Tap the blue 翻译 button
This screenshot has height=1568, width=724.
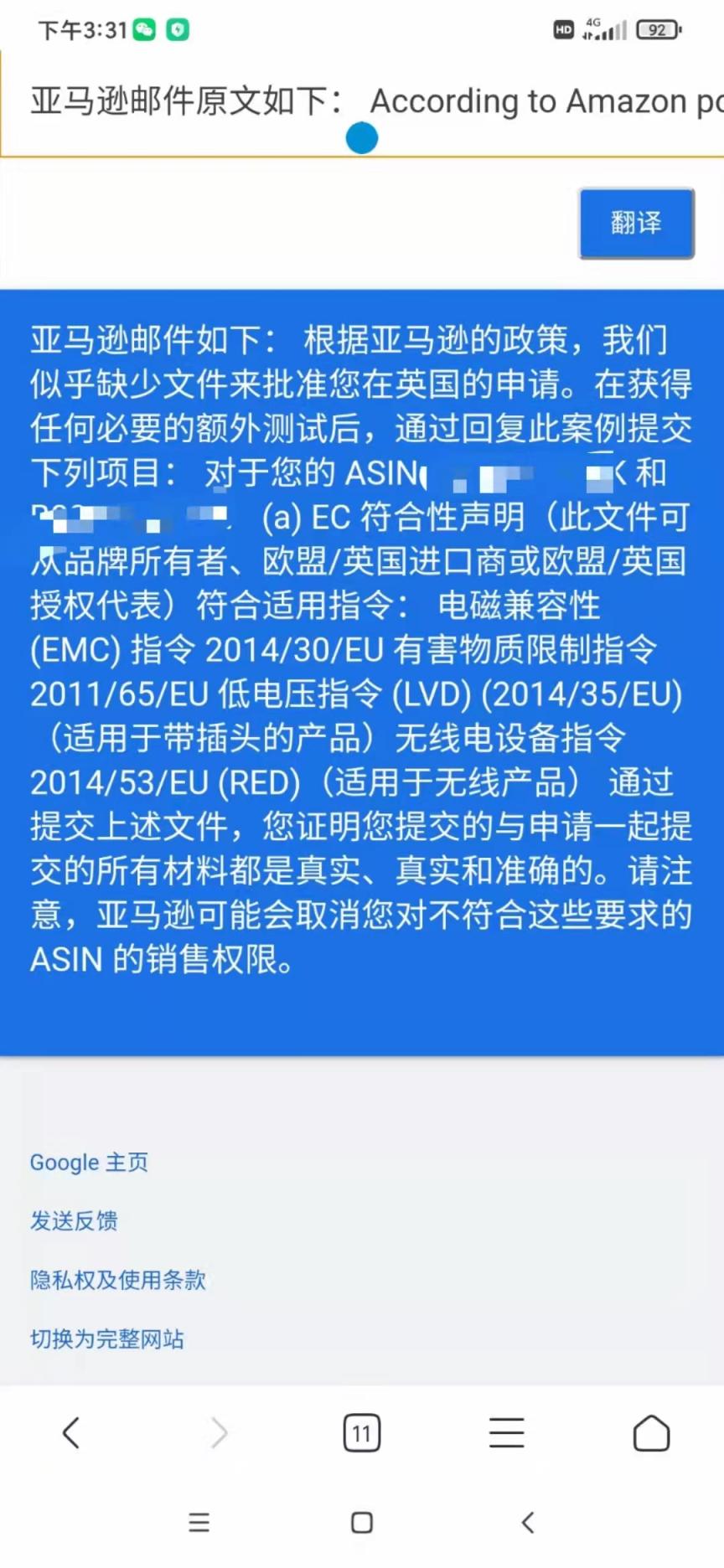point(636,223)
